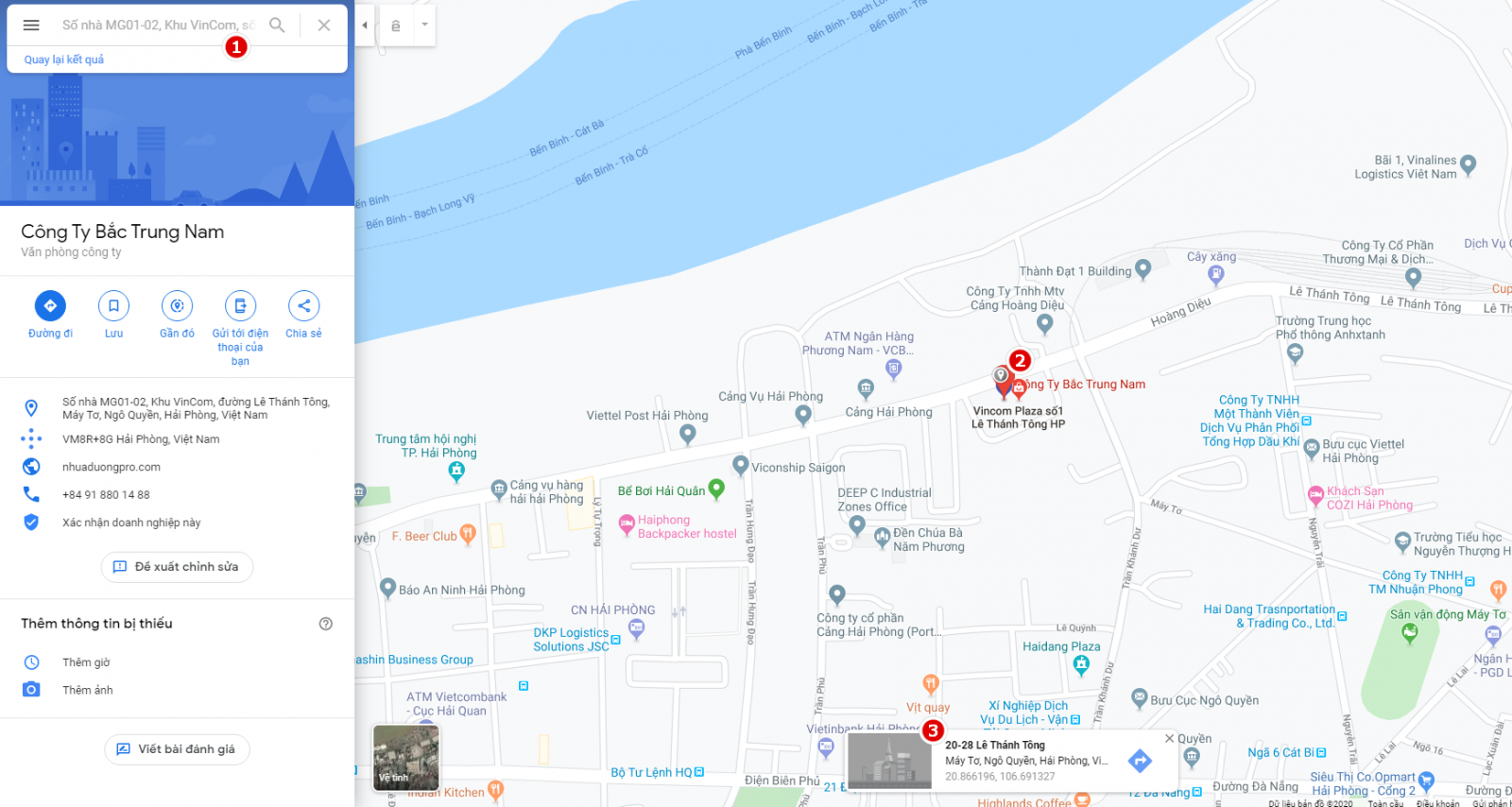The image size is (1512, 807).
Task: Find nearby places with Gần đó
Action: [x=177, y=306]
